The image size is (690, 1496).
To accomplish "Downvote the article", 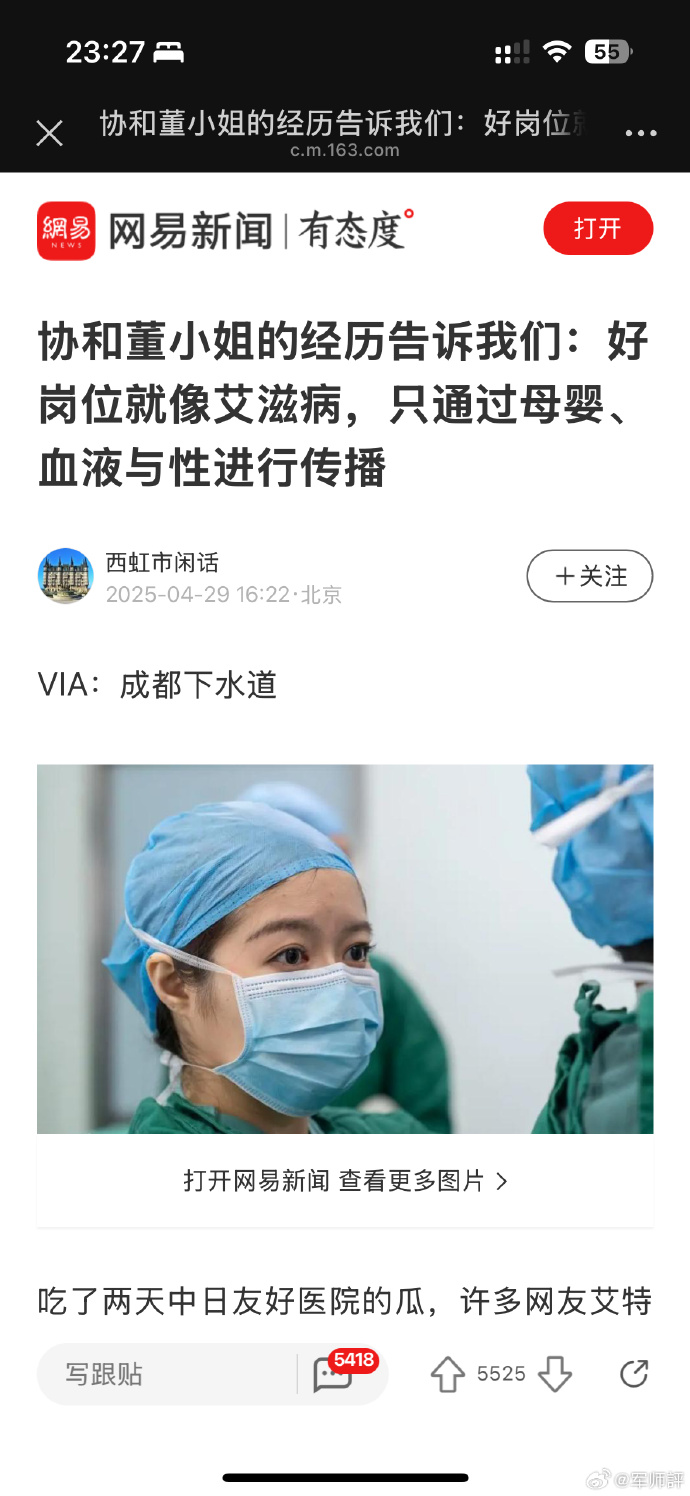I will click(x=555, y=1375).
